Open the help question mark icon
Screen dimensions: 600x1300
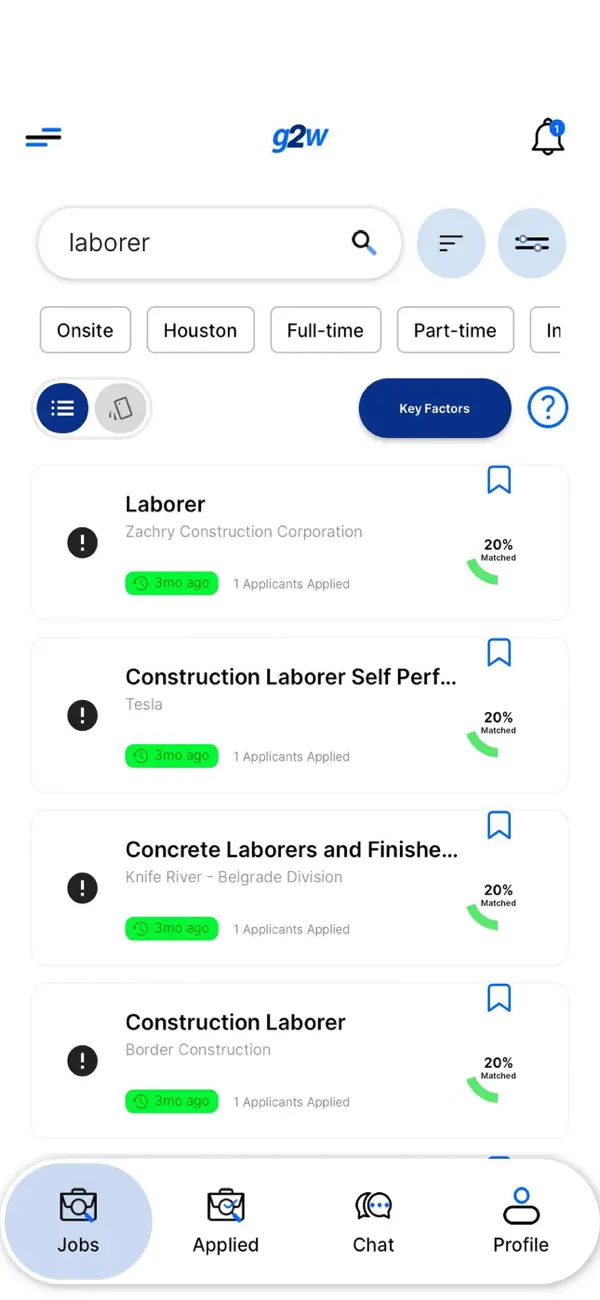point(548,408)
